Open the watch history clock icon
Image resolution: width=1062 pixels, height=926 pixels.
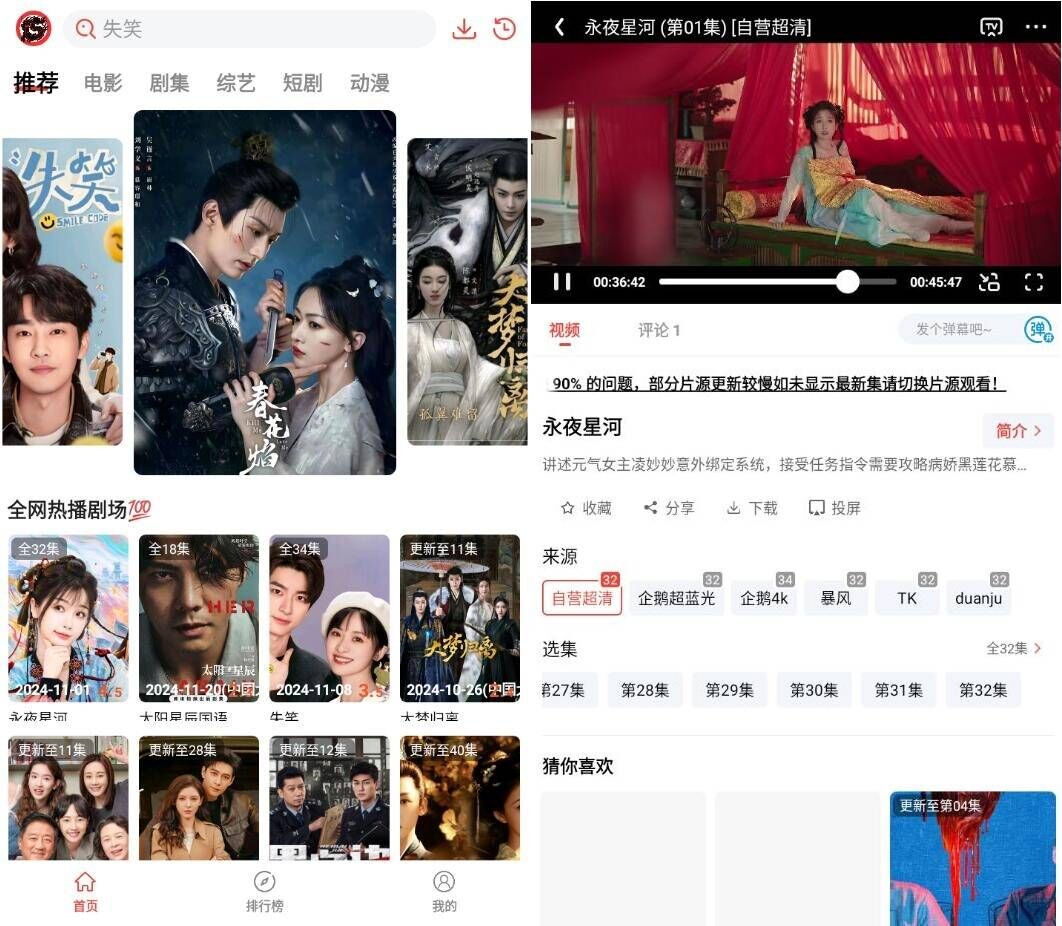coord(505,29)
